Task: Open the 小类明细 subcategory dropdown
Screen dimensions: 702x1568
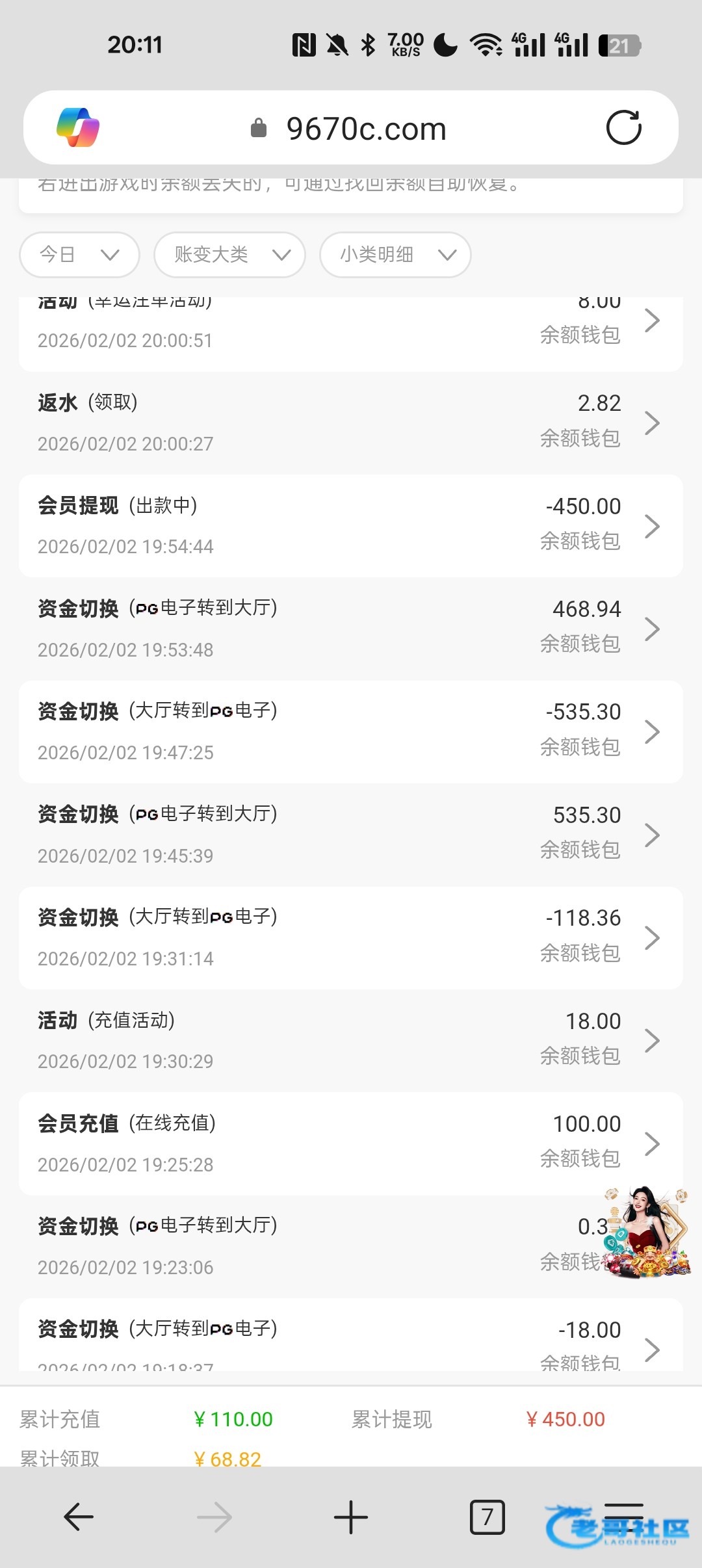Action: (x=395, y=255)
